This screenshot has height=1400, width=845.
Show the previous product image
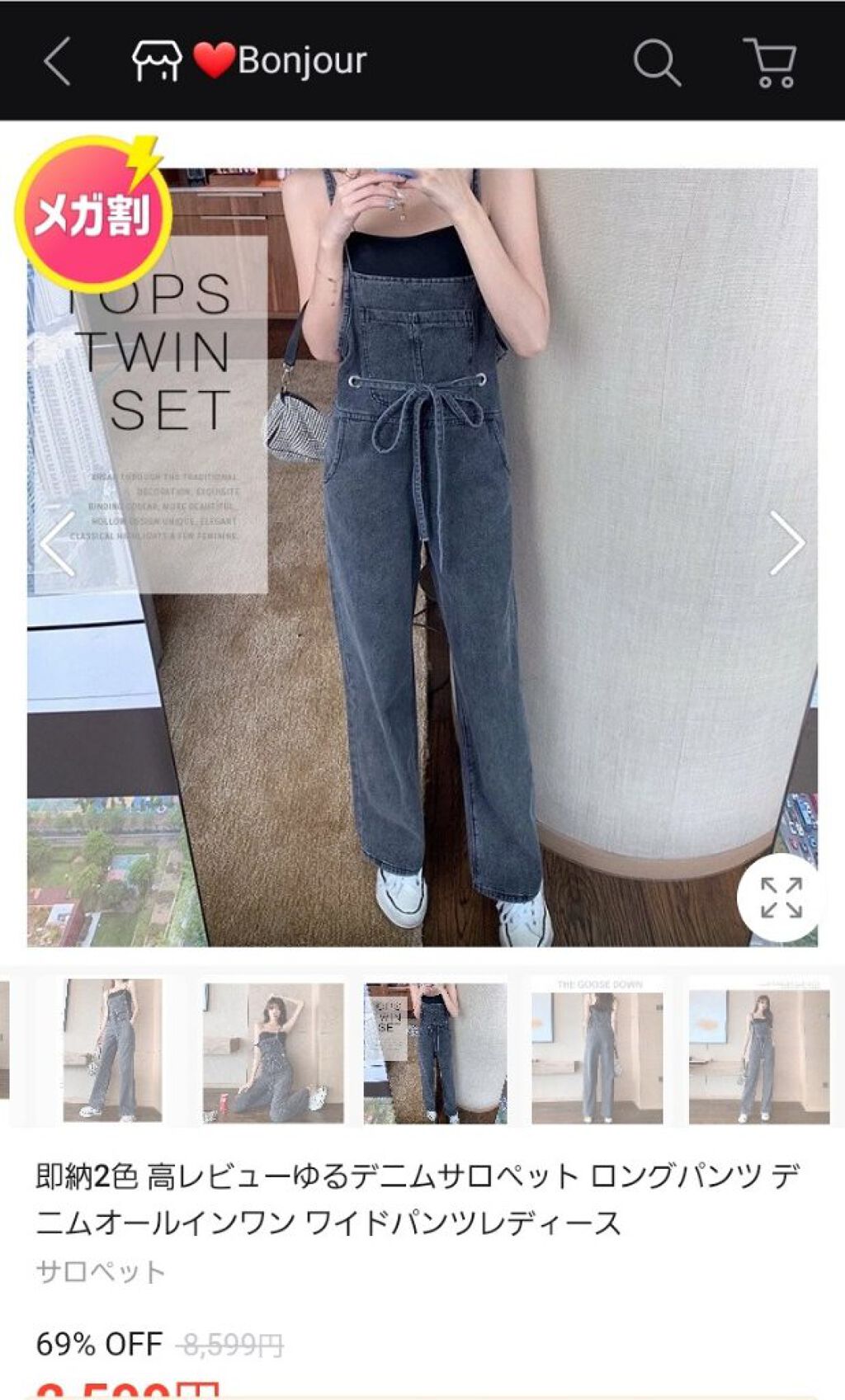click(58, 543)
